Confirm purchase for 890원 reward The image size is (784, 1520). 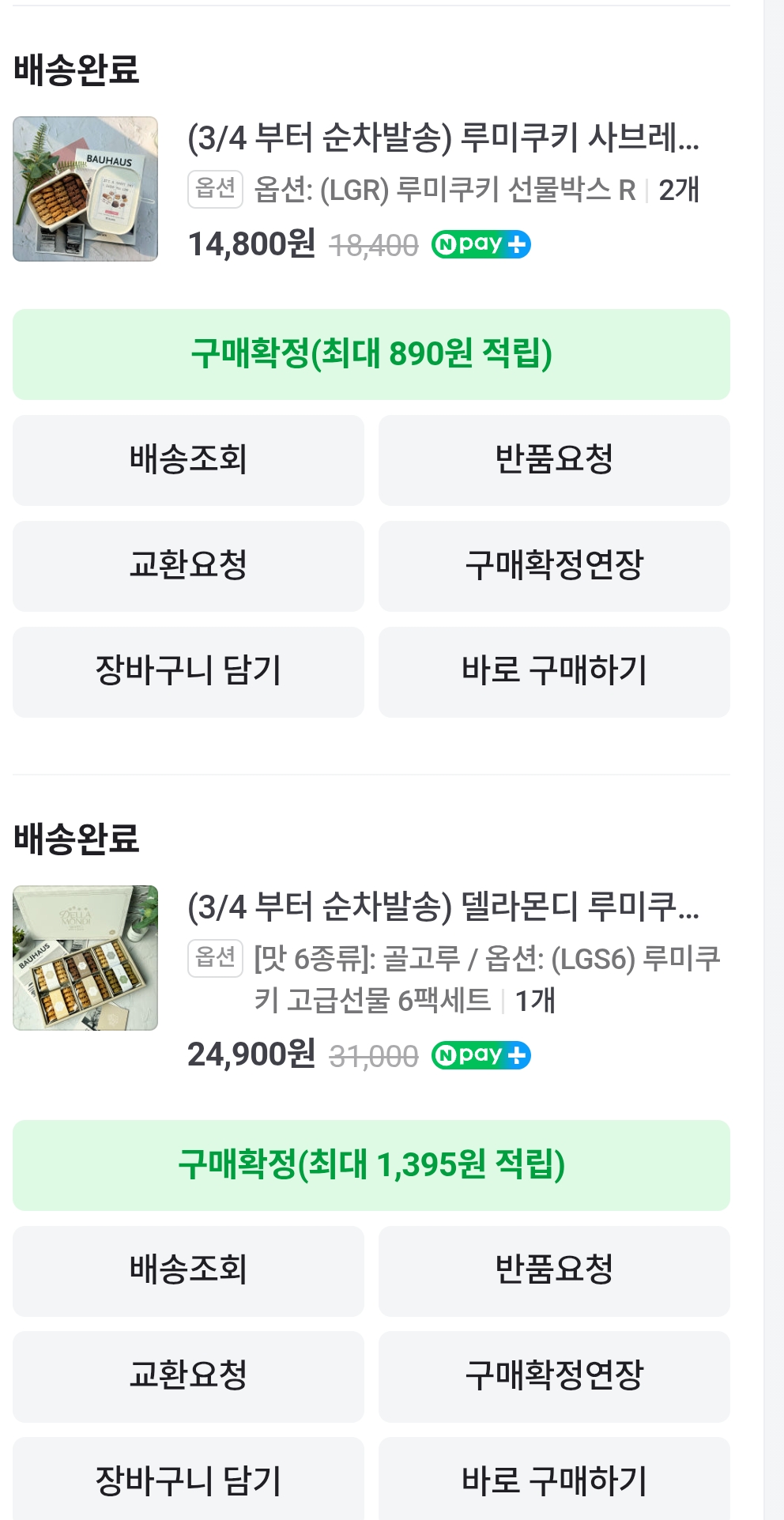click(371, 354)
